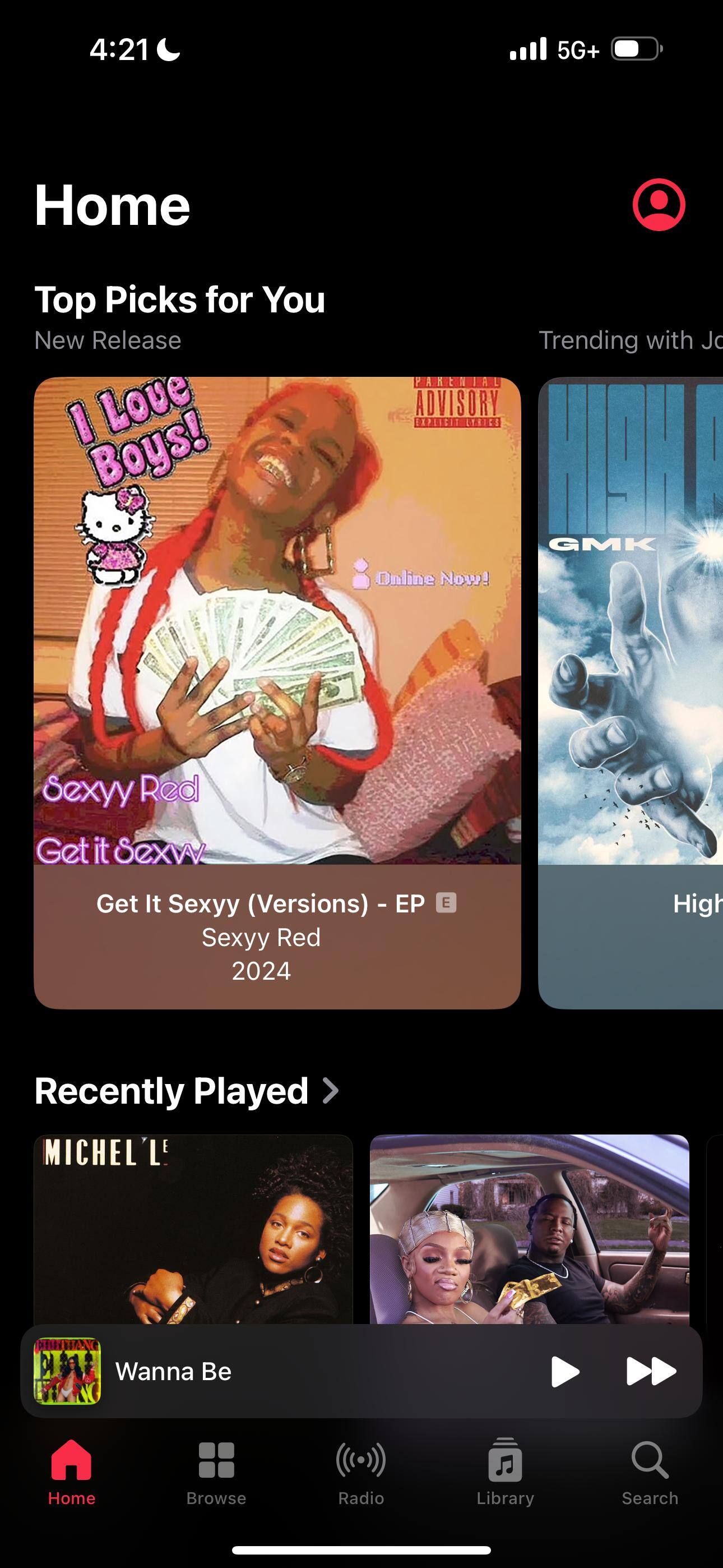Expand the Recently Played section

point(186,1091)
